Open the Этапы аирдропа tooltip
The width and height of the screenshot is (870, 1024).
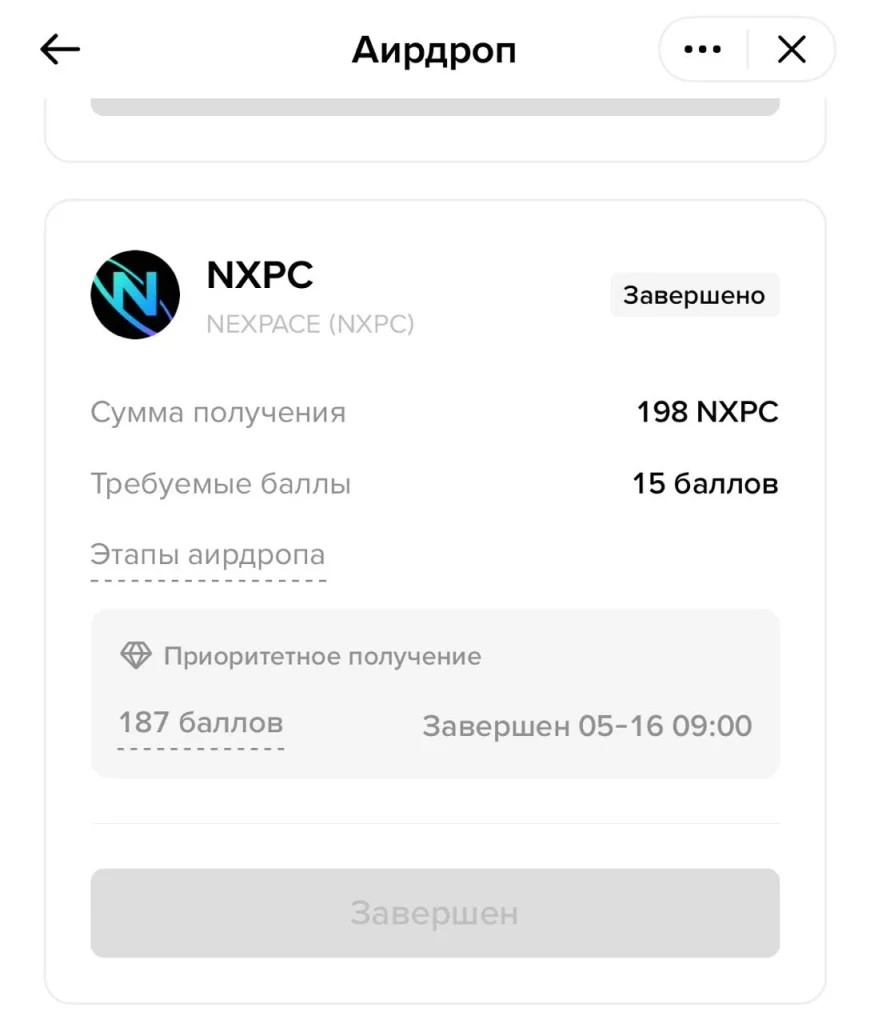[x=207, y=555]
